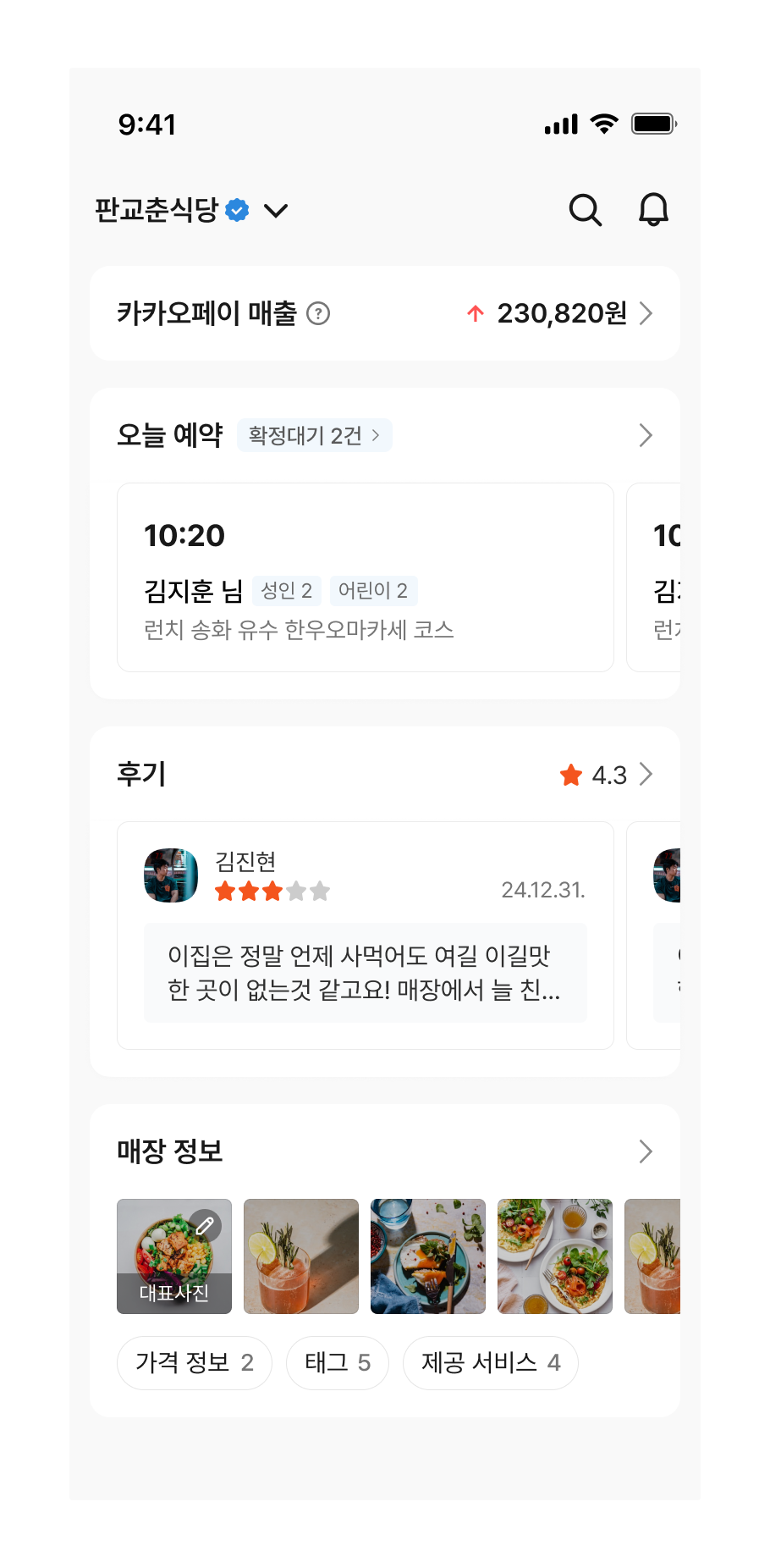Open the cocktail photo next to 대표사진

tap(301, 1256)
